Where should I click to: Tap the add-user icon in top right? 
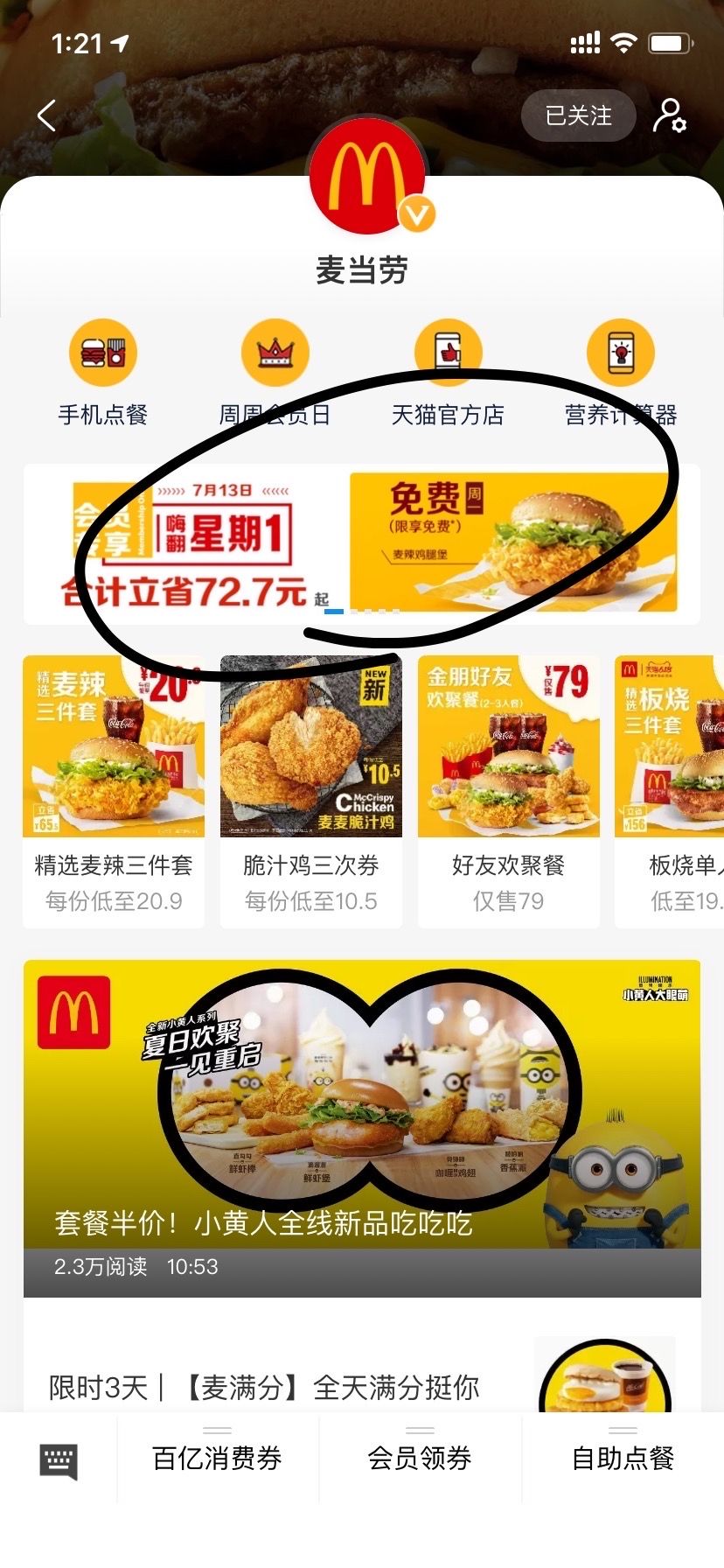pyautogui.click(x=670, y=115)
